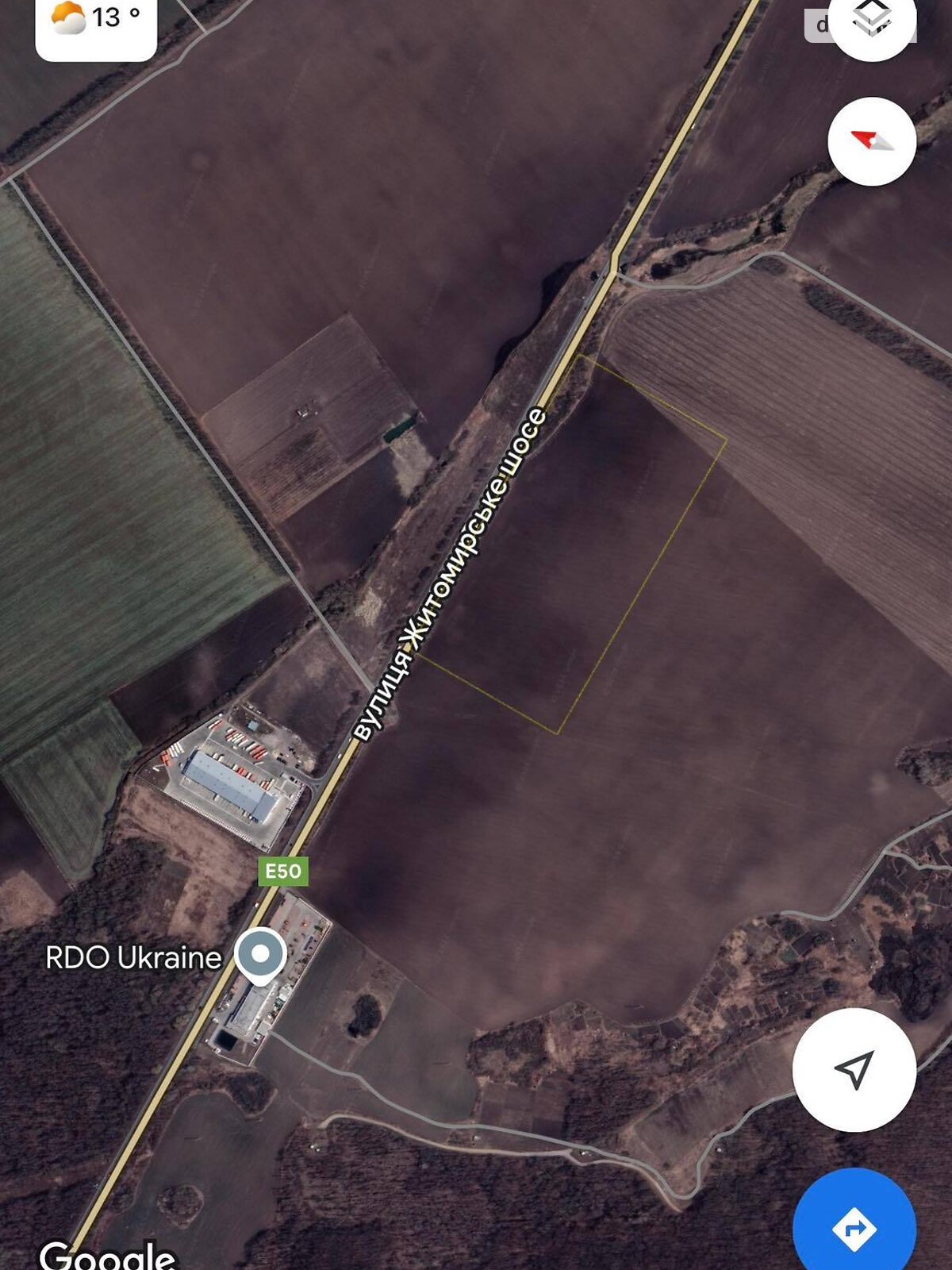The image size is (952, 1270).
Task: Select the RDO Ukraine place marker
Action: pyautogui.click(x=260, y=955)
